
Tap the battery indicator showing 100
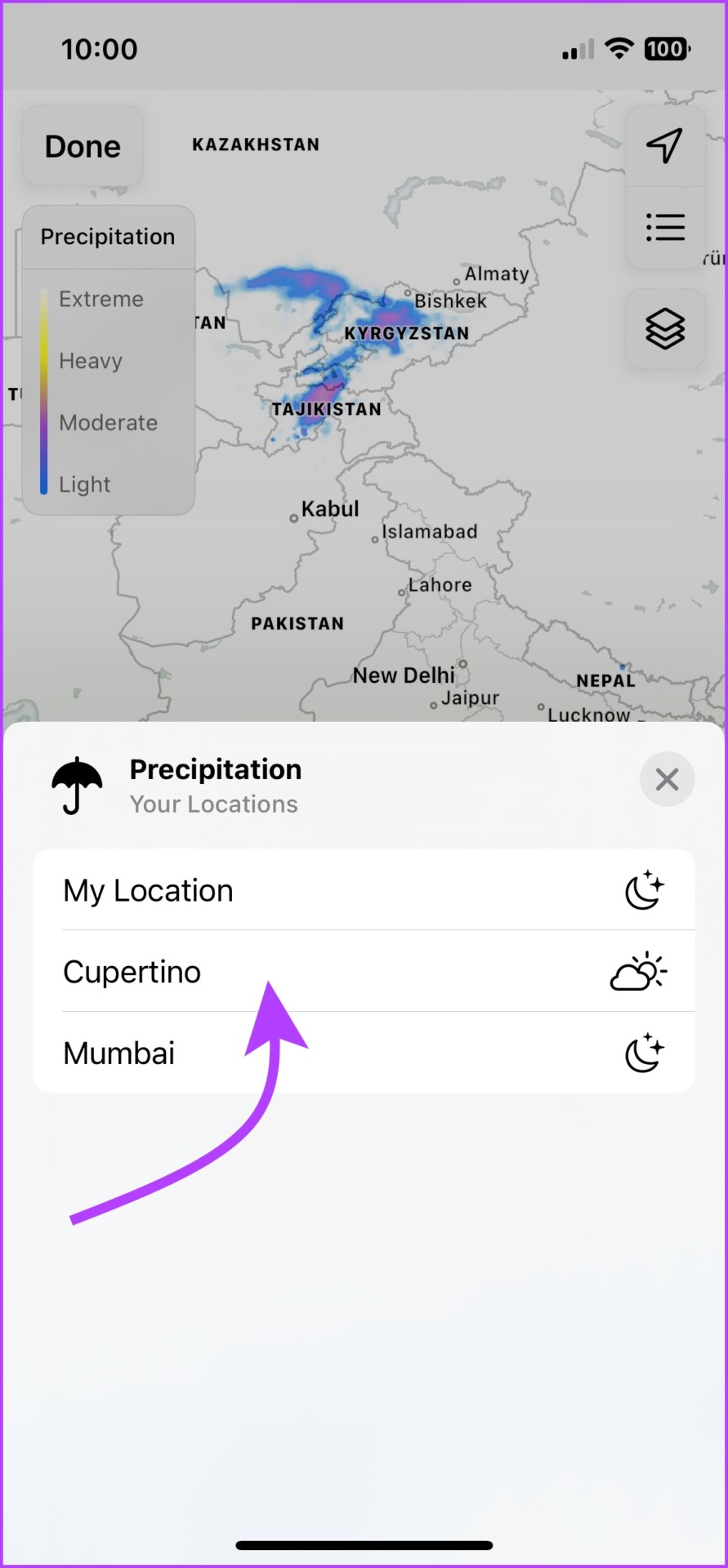click(666, 48)
